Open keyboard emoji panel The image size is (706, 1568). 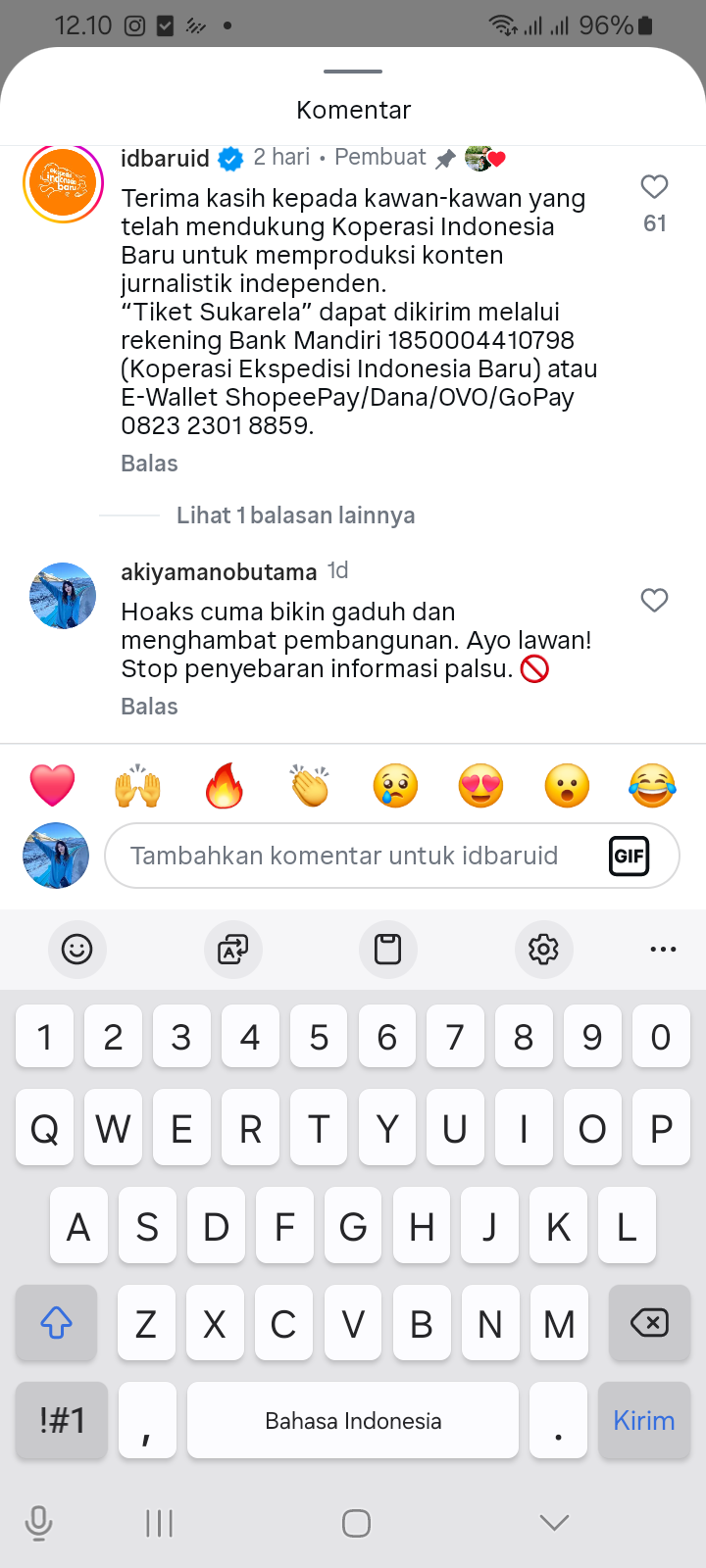tap(76, 949)
